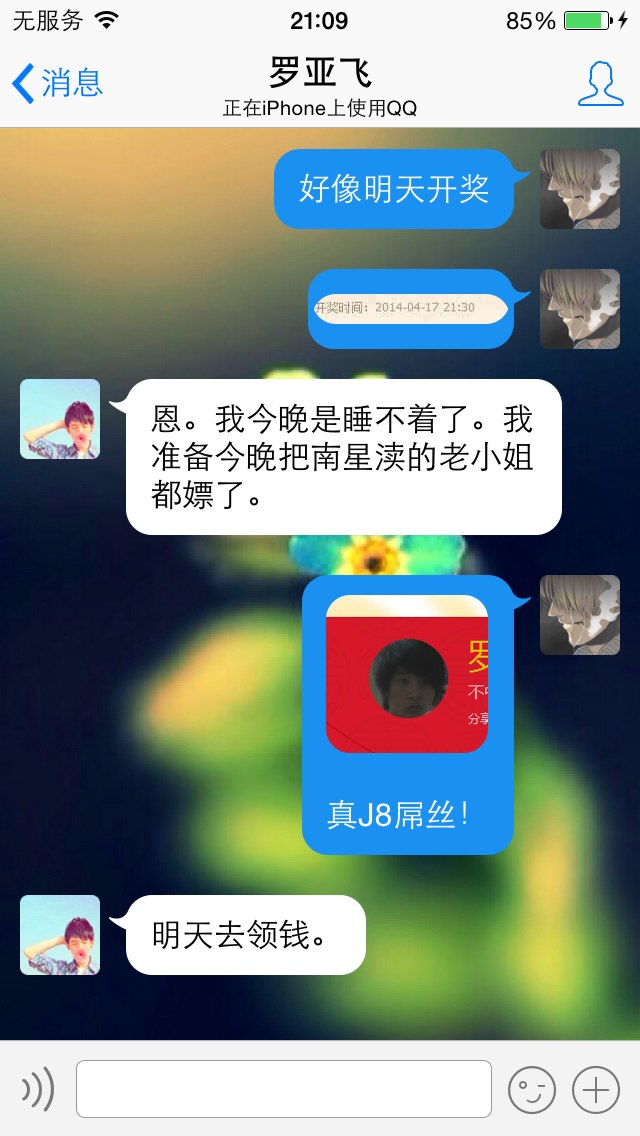The image size is (640, 1136).
Task: Focus the message text field
Action: coord(283,1089)
